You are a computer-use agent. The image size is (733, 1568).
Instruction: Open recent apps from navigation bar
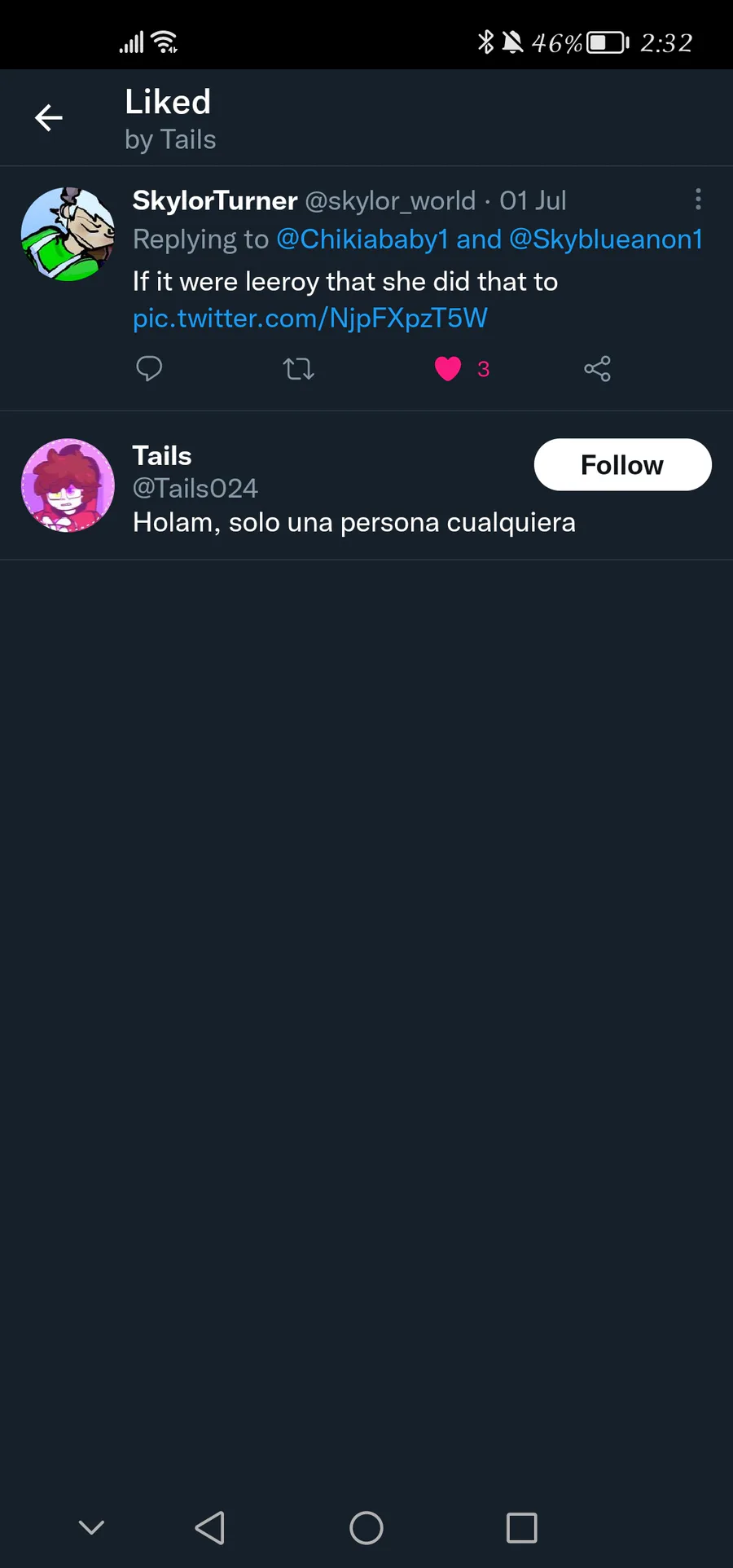click(x=521, y=1528)
